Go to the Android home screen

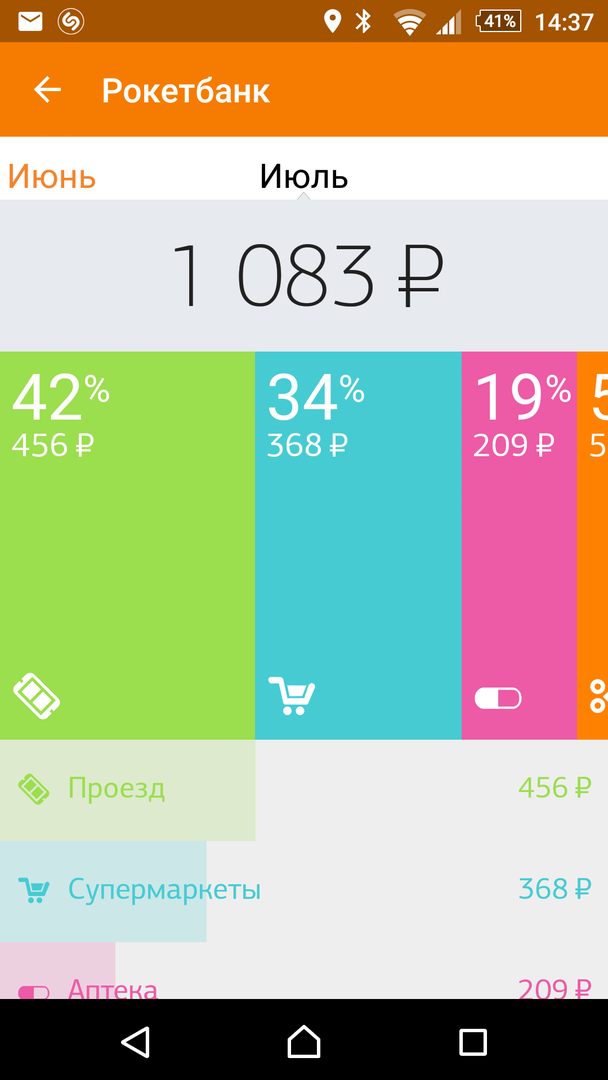tap(304, 1042)
